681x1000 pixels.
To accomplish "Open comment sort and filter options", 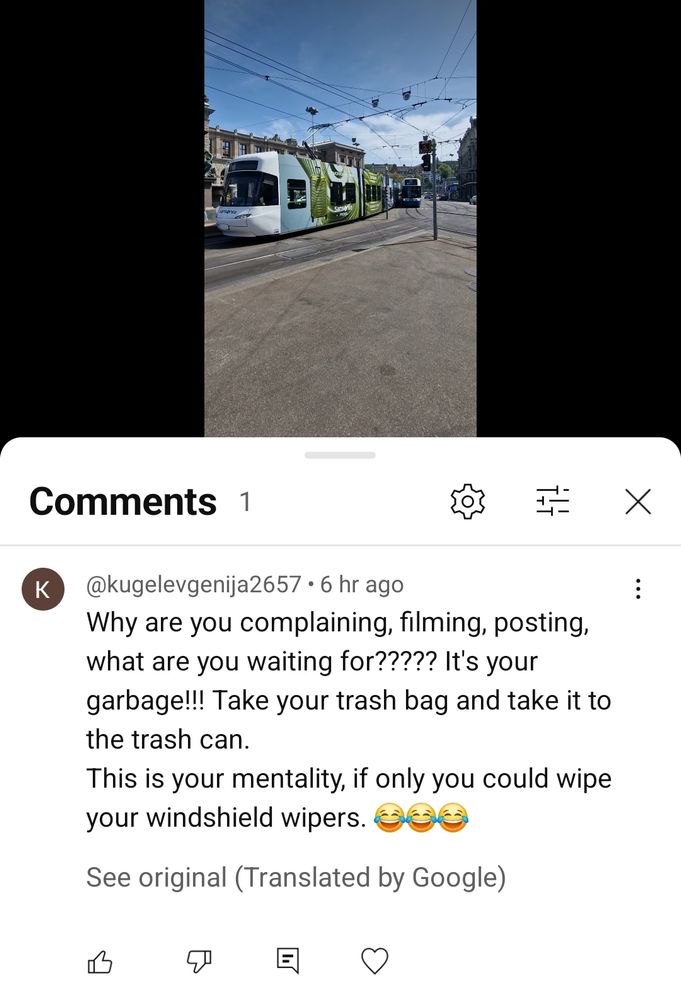I will [x=552, y=501].
